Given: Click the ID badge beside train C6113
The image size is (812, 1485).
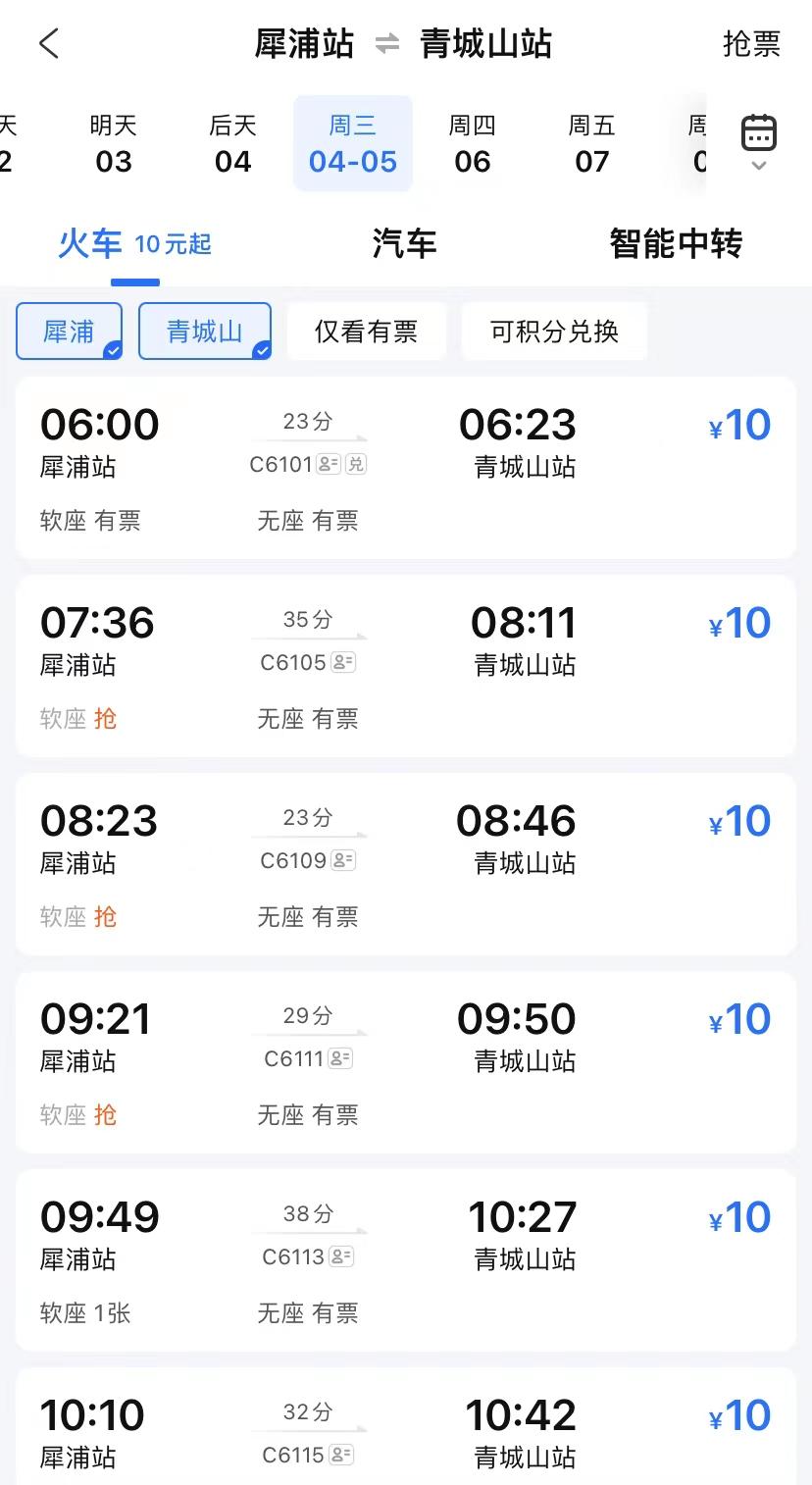Looking at the screenshot, I should coord(340,1256).
